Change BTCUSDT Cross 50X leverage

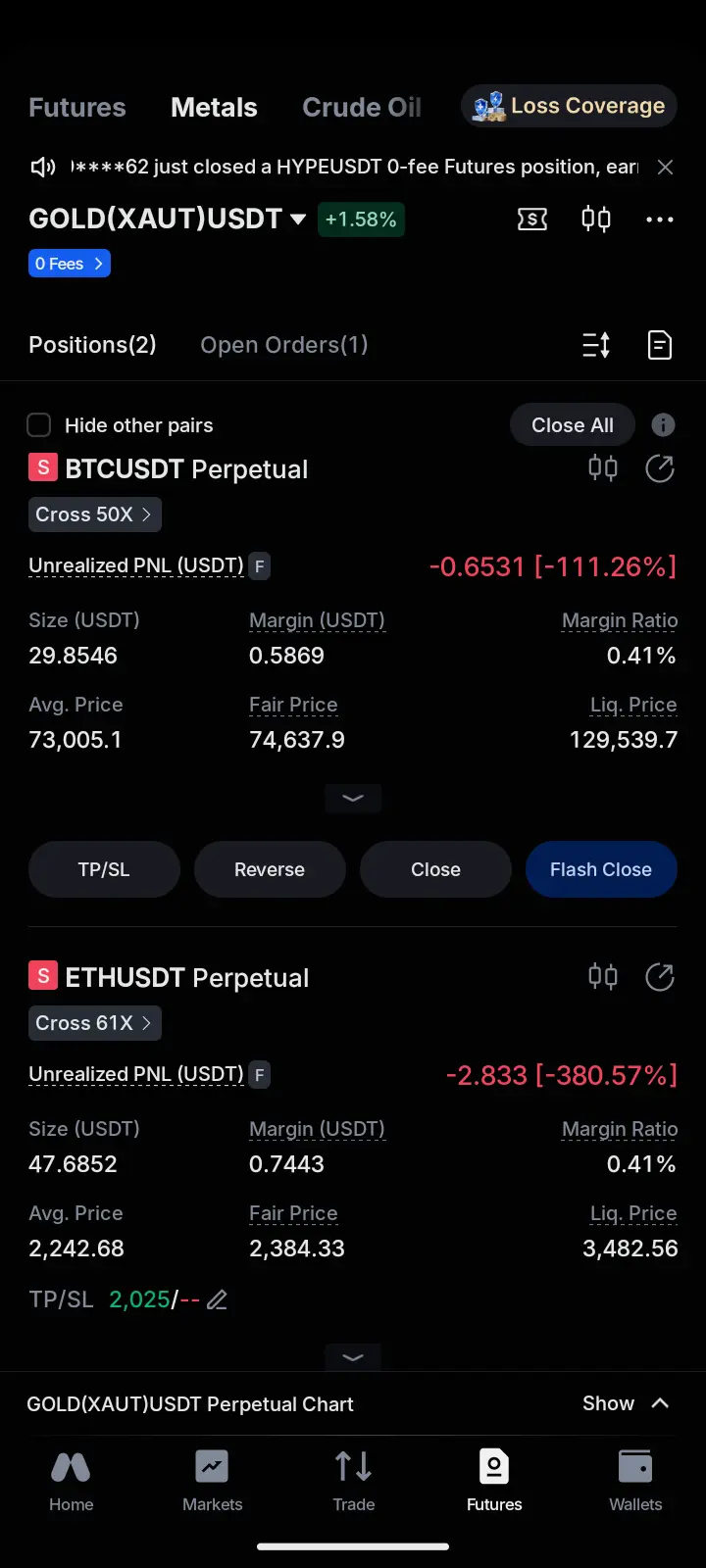[95, 514]
